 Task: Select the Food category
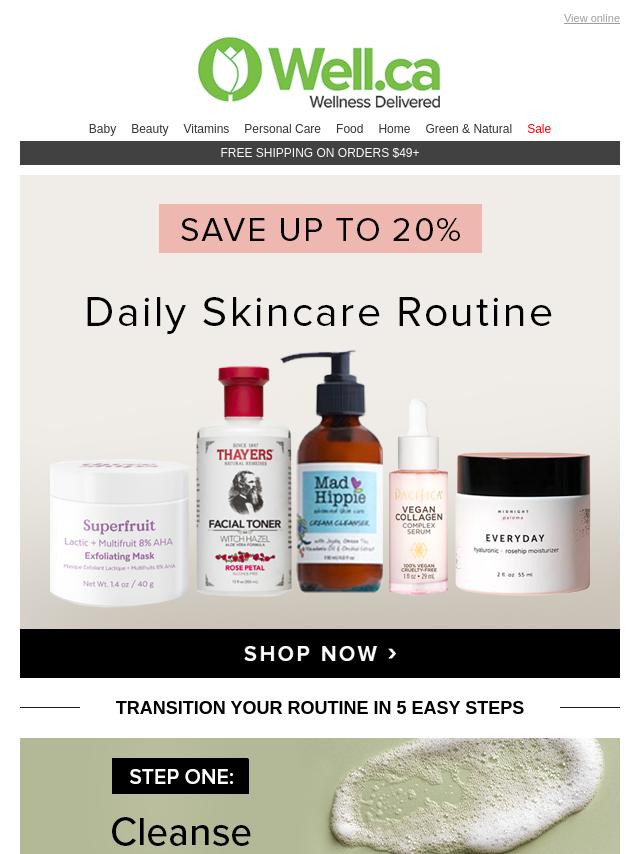click(349, 129)
